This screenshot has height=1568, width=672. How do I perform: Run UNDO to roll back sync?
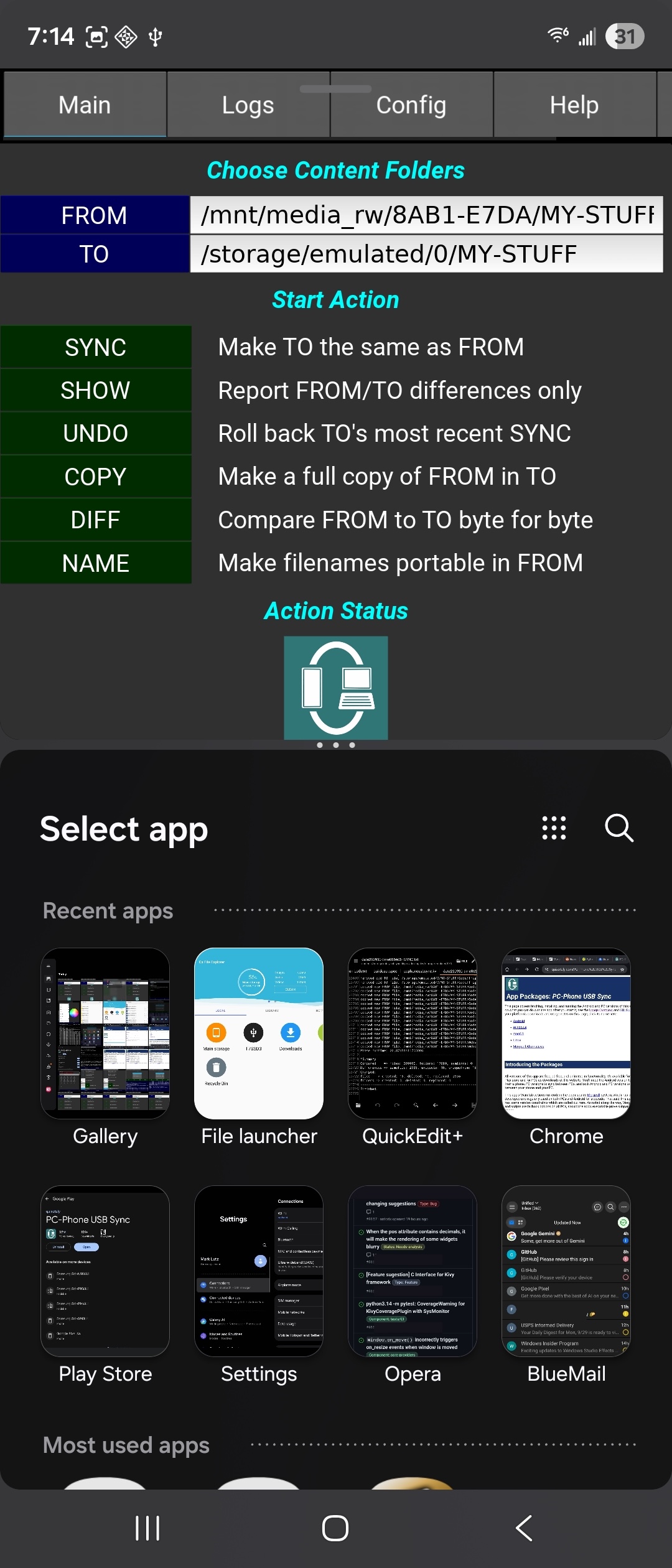click(x=95, y=433)
